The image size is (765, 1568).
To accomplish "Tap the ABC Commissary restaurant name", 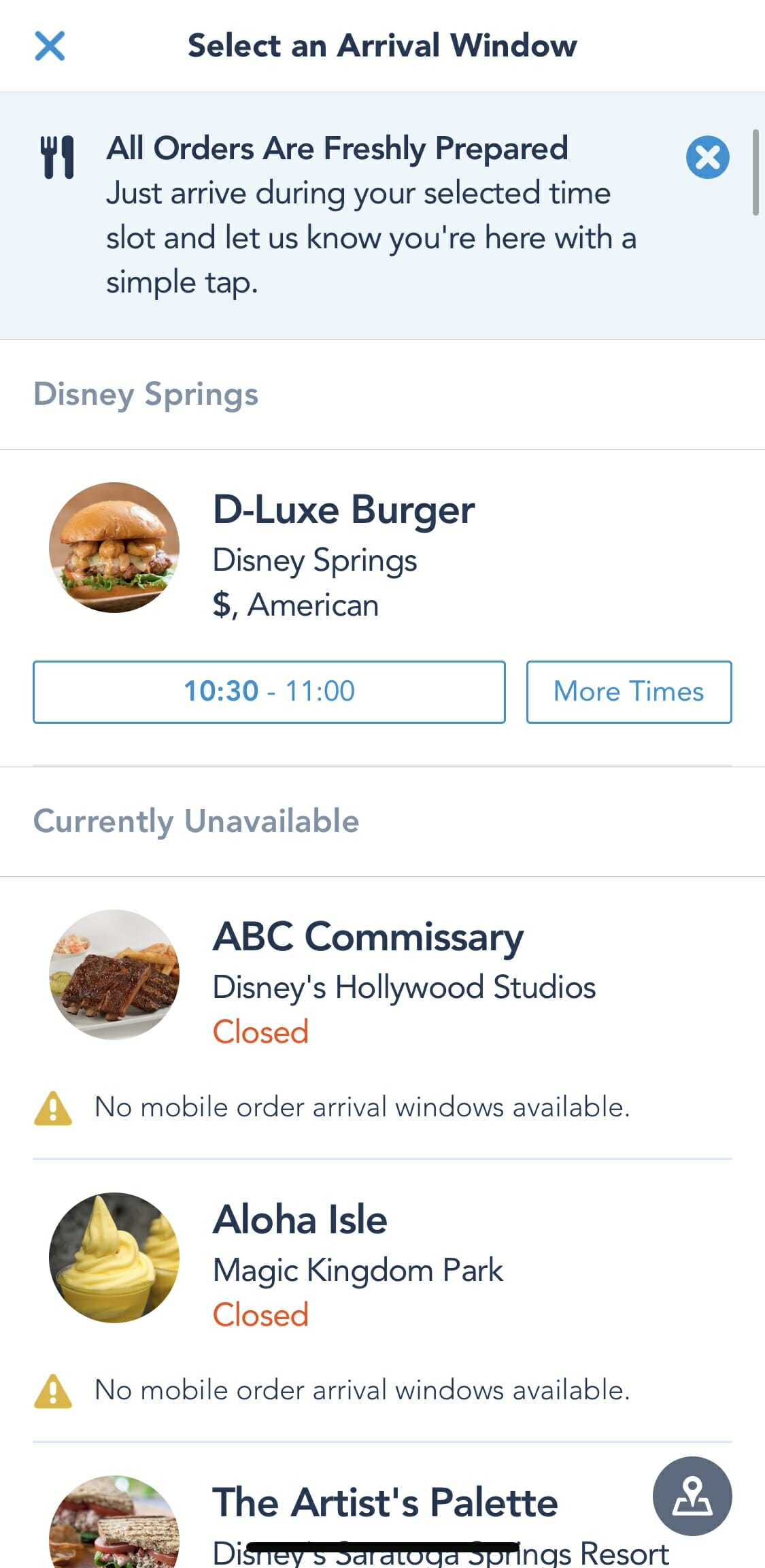I will pyautogui.click(x=367, y=937).
